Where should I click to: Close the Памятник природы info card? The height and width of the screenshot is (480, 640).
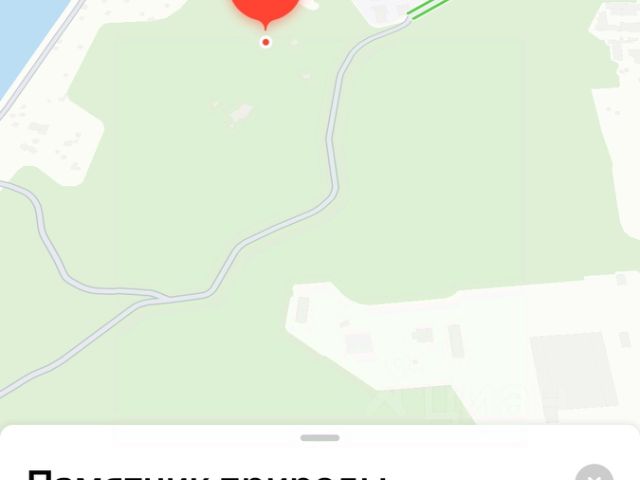(x=594, y=474)
